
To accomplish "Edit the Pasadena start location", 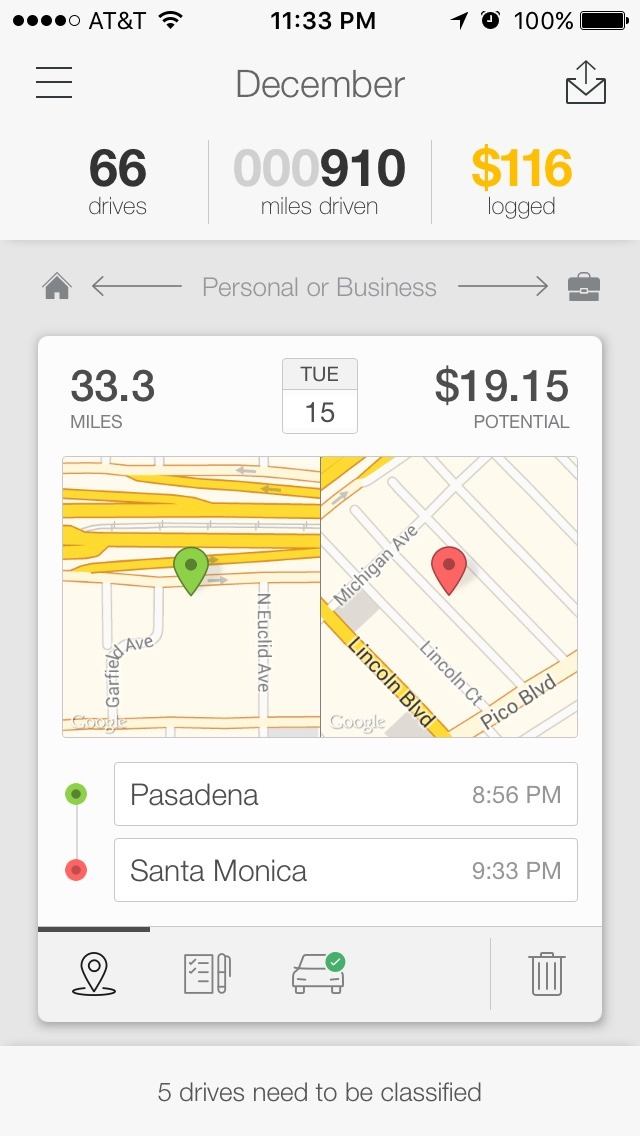I will [x=345, y=794].
